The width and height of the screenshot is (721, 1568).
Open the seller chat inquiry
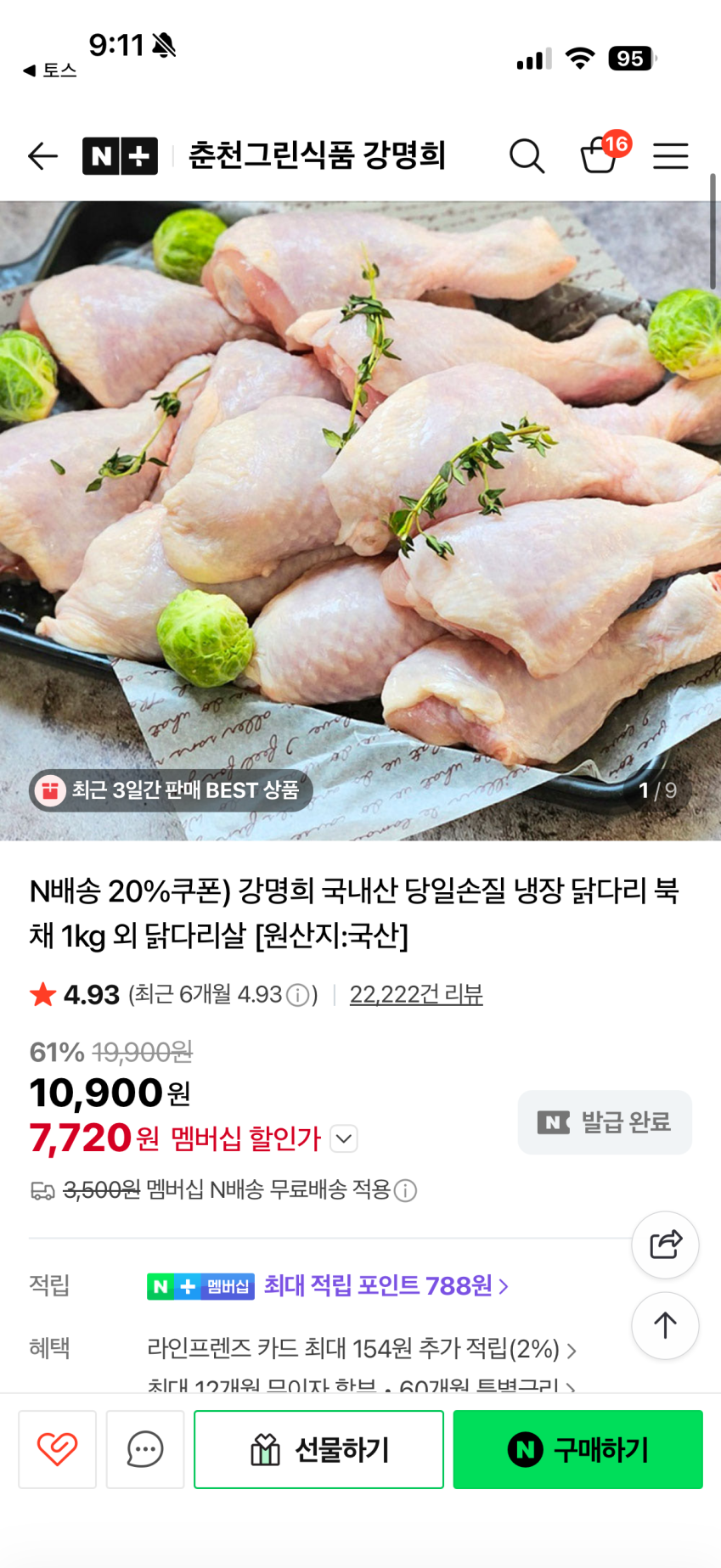coord(145,1449)
